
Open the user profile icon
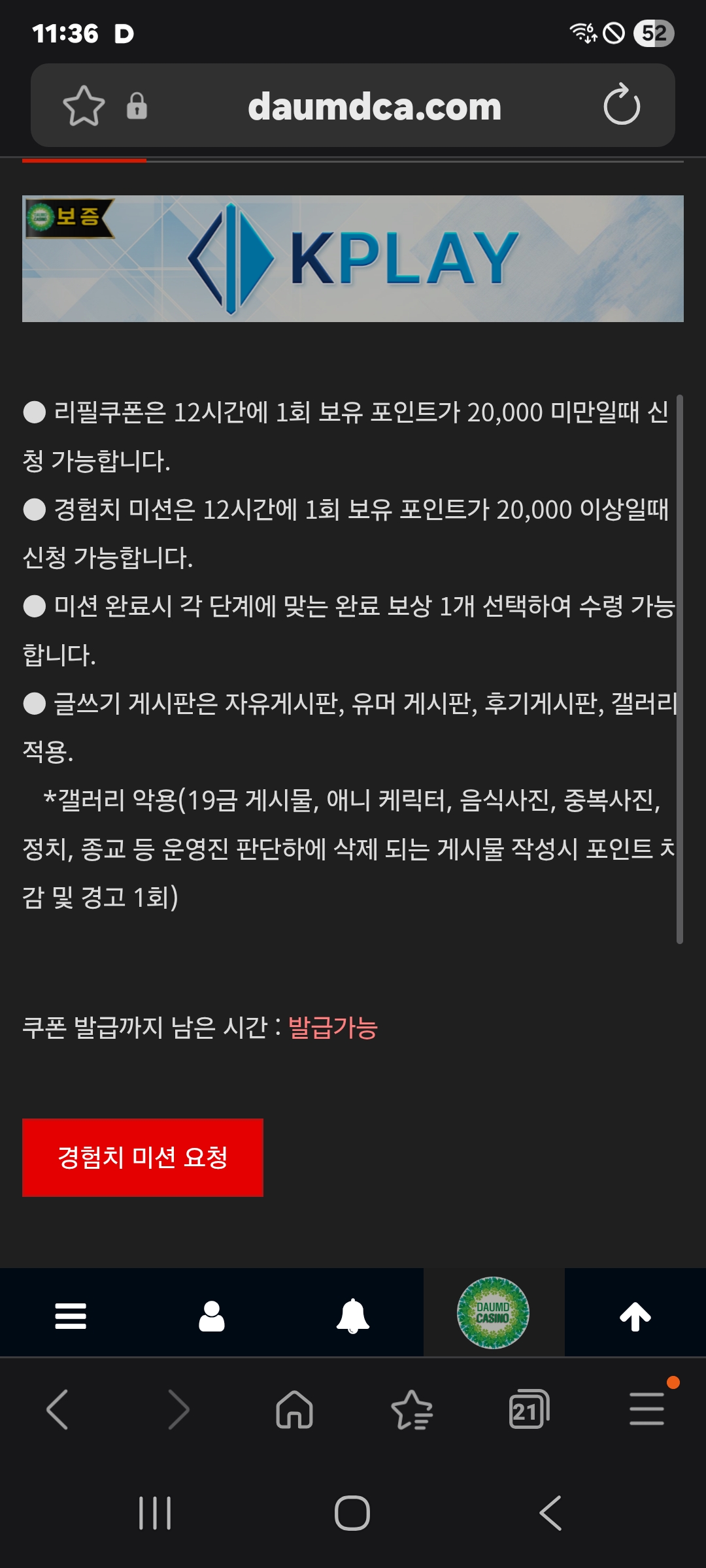212,1316
